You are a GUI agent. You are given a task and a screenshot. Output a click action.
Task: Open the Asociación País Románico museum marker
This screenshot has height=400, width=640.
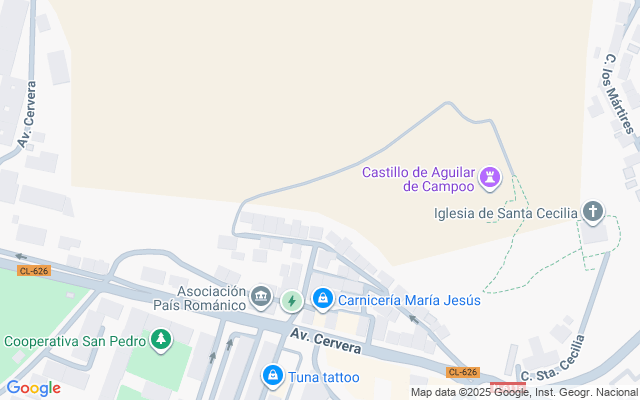coord(261,297)
